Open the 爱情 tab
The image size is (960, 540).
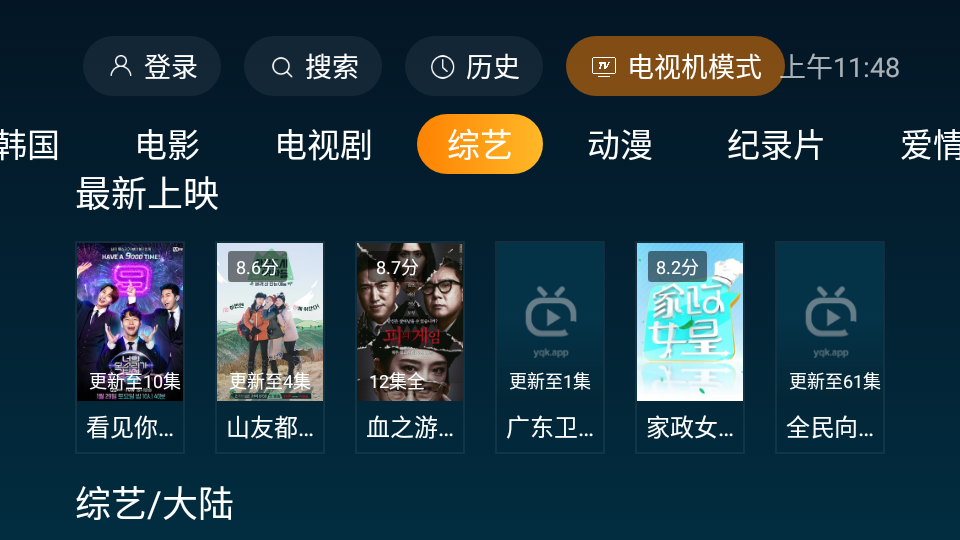coord(930,145)
